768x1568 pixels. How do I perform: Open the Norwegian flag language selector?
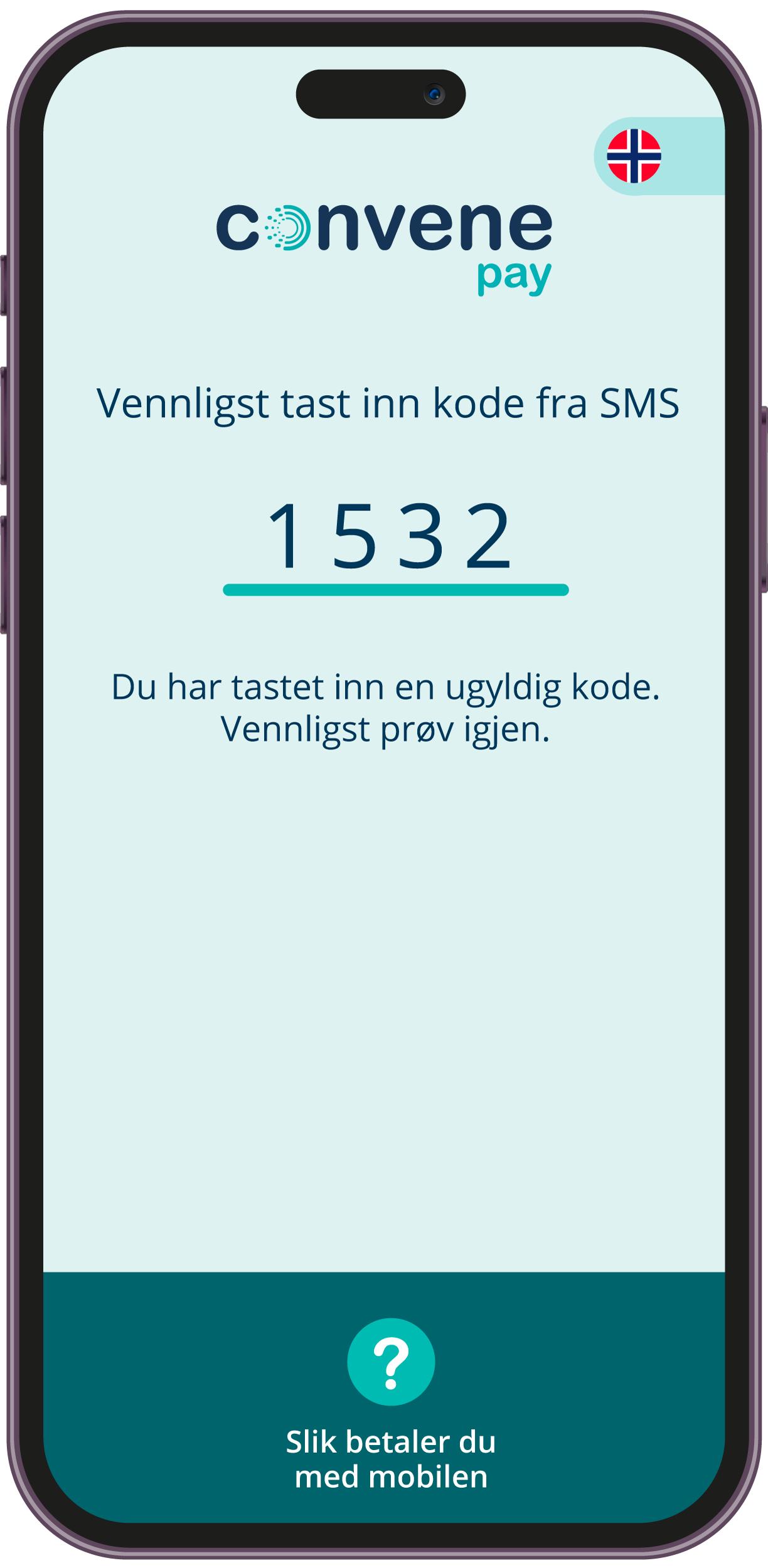634,156
